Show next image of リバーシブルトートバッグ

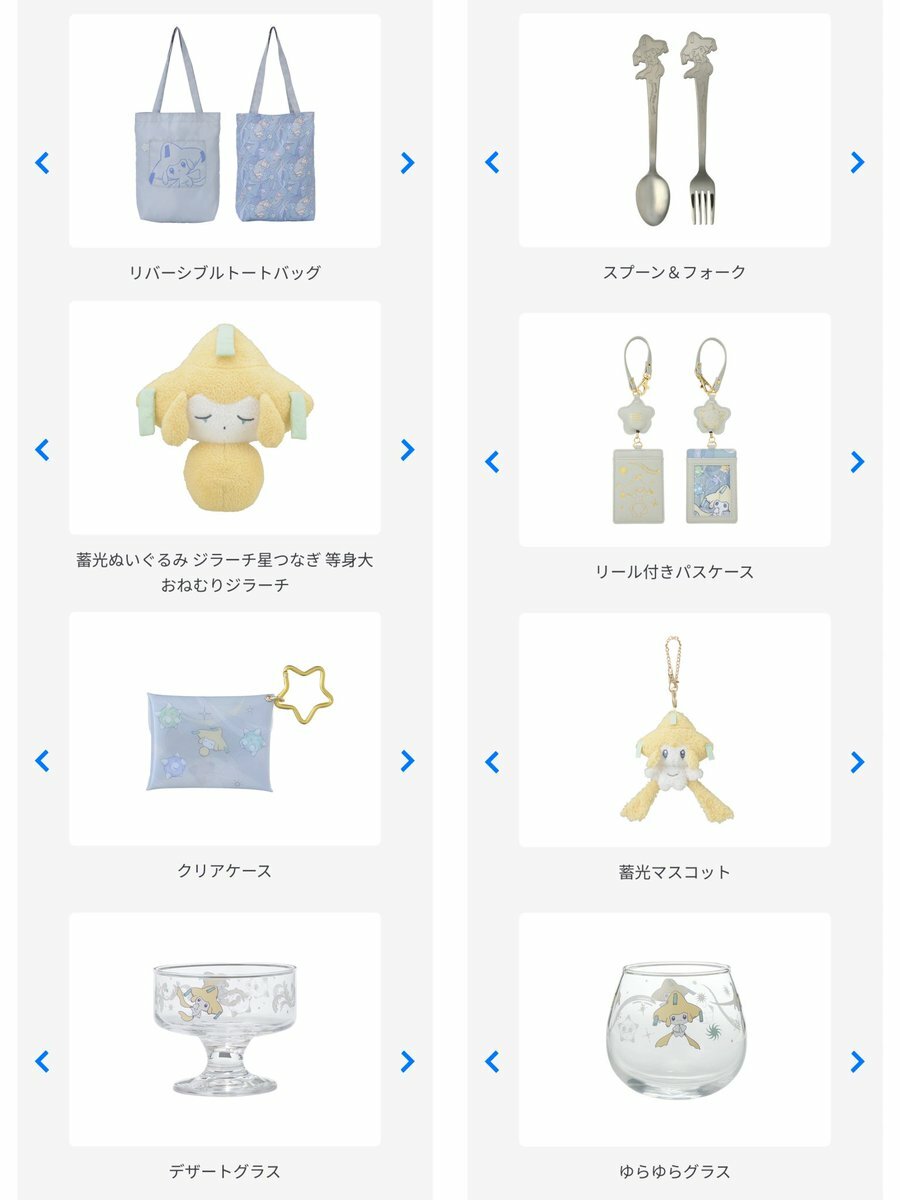[x=407, y=162]
